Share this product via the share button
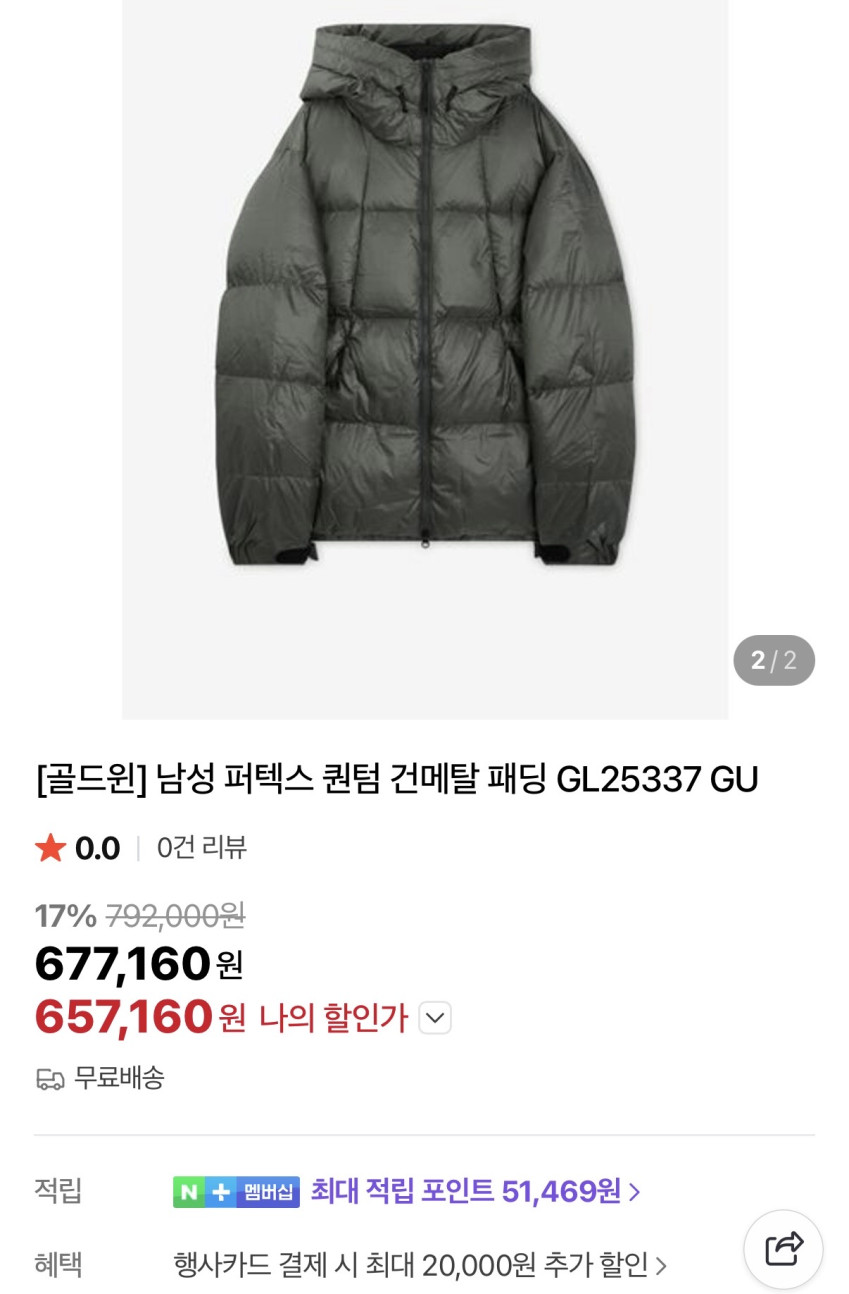The image size is (849, 1294). 783,1249
